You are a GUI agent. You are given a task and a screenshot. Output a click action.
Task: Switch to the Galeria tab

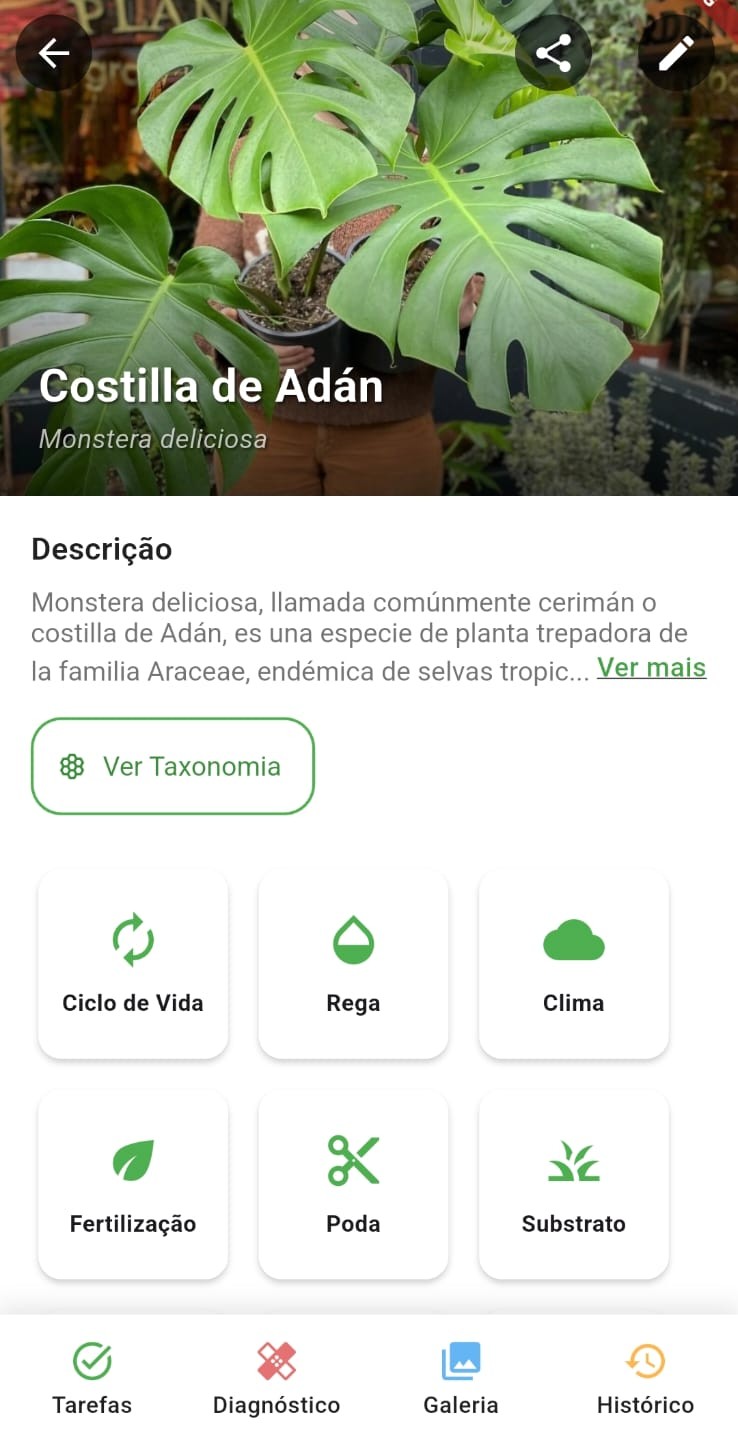[x=460, y=1375]
